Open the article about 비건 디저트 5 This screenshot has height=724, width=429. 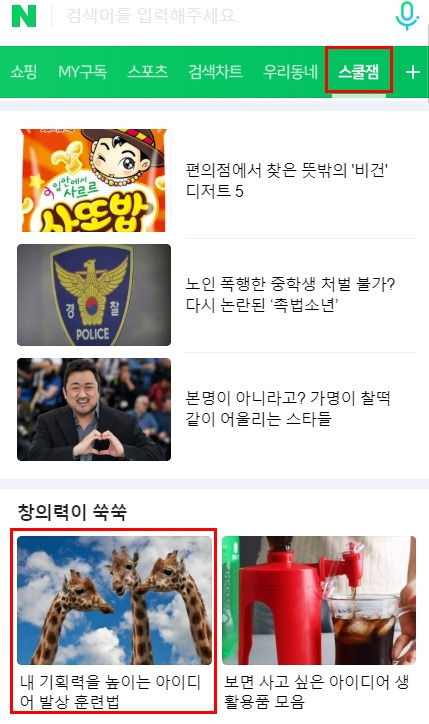[216, 181]
